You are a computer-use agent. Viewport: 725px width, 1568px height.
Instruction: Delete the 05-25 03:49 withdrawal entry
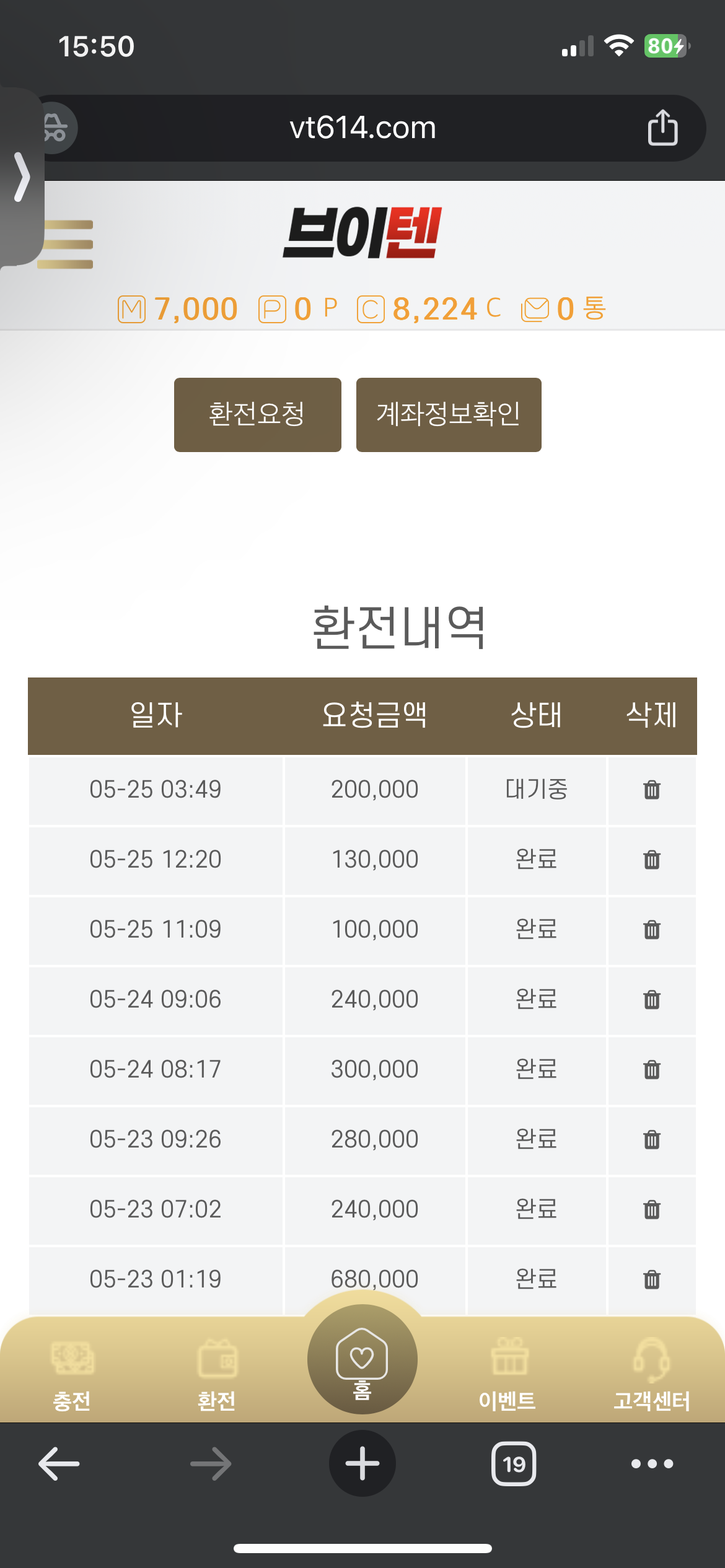pyautogui.click(x=652, y=790)
